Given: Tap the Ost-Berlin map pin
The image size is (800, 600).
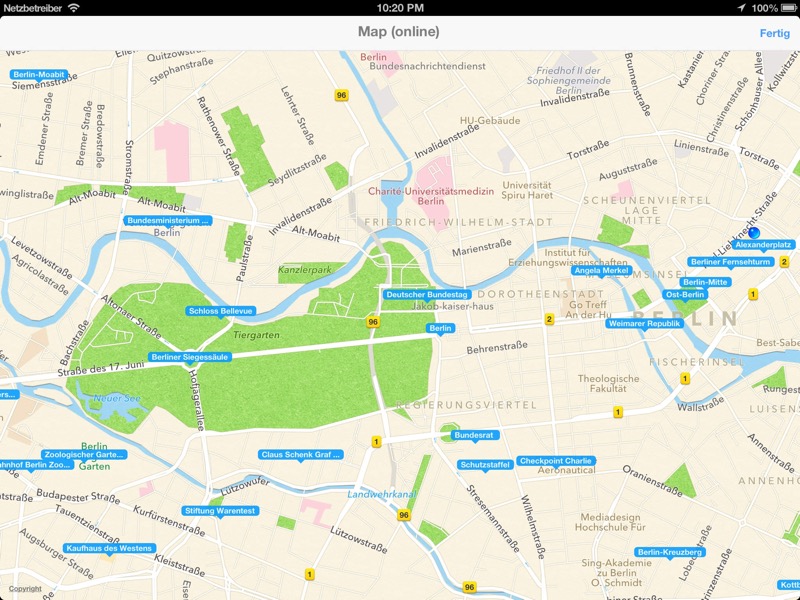Looking at the screenshot, I should pyautogui.click(x=686, y=295).
